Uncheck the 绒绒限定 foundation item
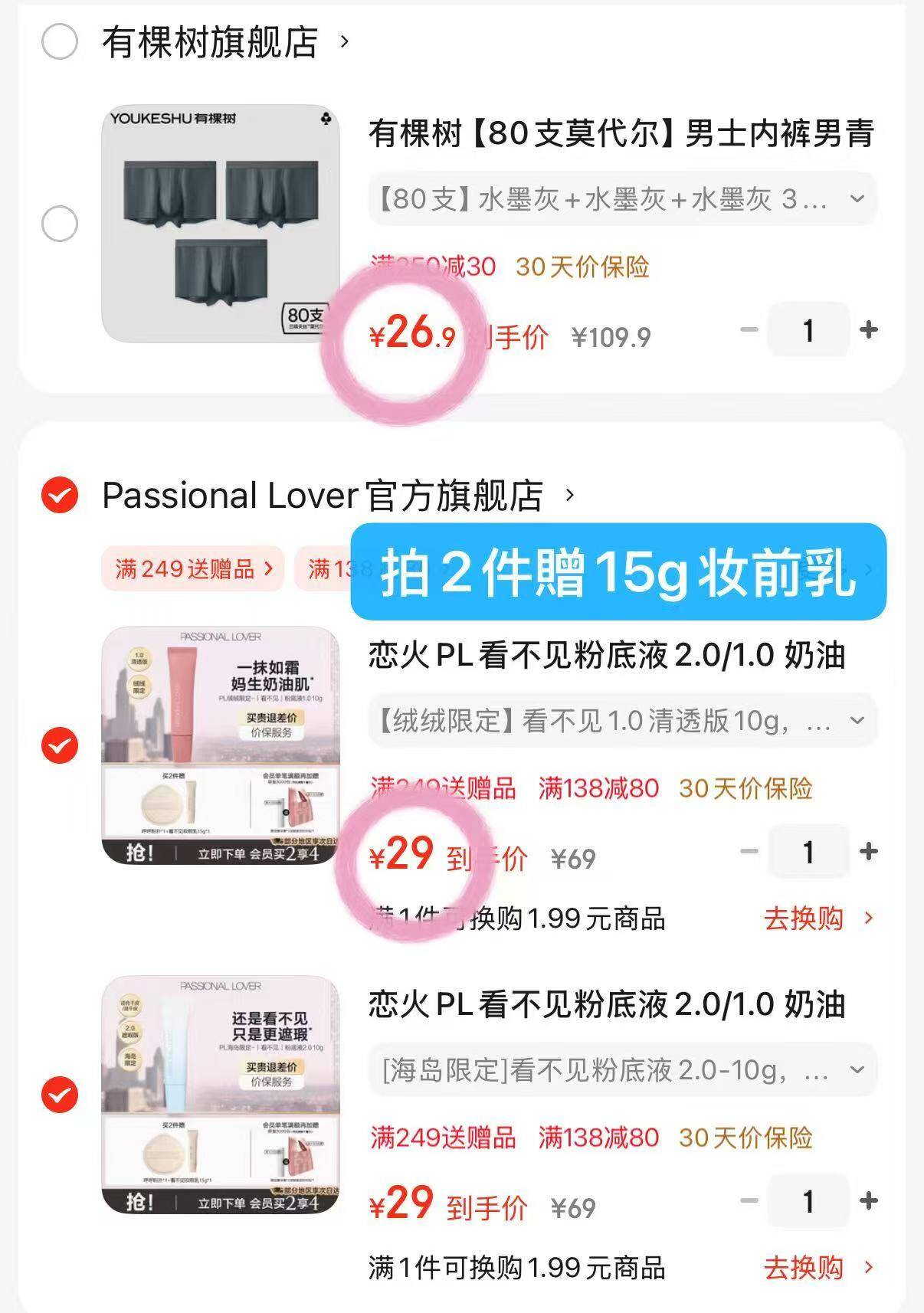924x1313 pixels. (60, 745)
